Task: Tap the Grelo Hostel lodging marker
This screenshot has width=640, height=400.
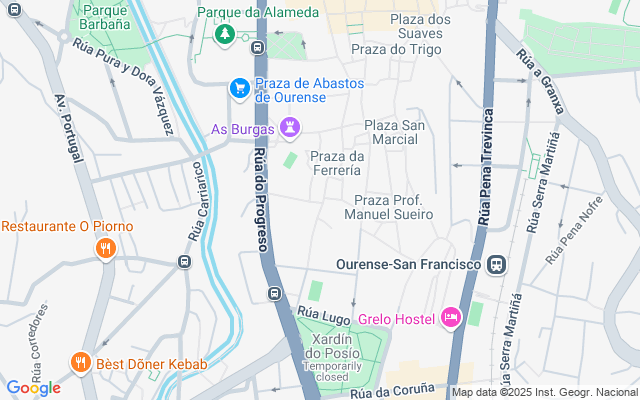Action: [451, 318]
